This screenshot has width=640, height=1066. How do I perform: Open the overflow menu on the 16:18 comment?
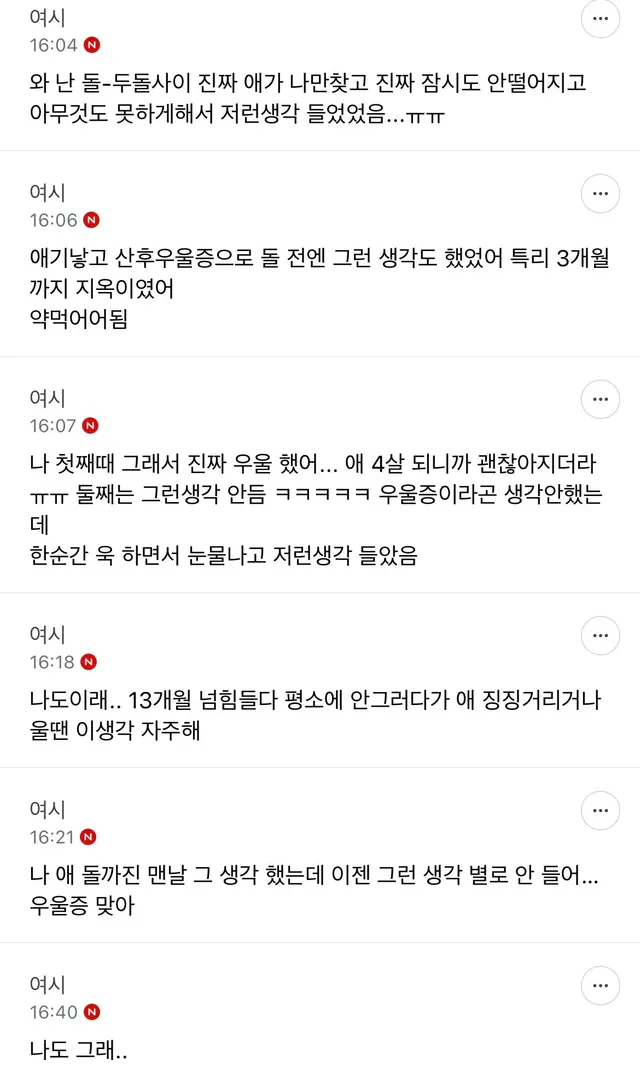tap(600, 635)
